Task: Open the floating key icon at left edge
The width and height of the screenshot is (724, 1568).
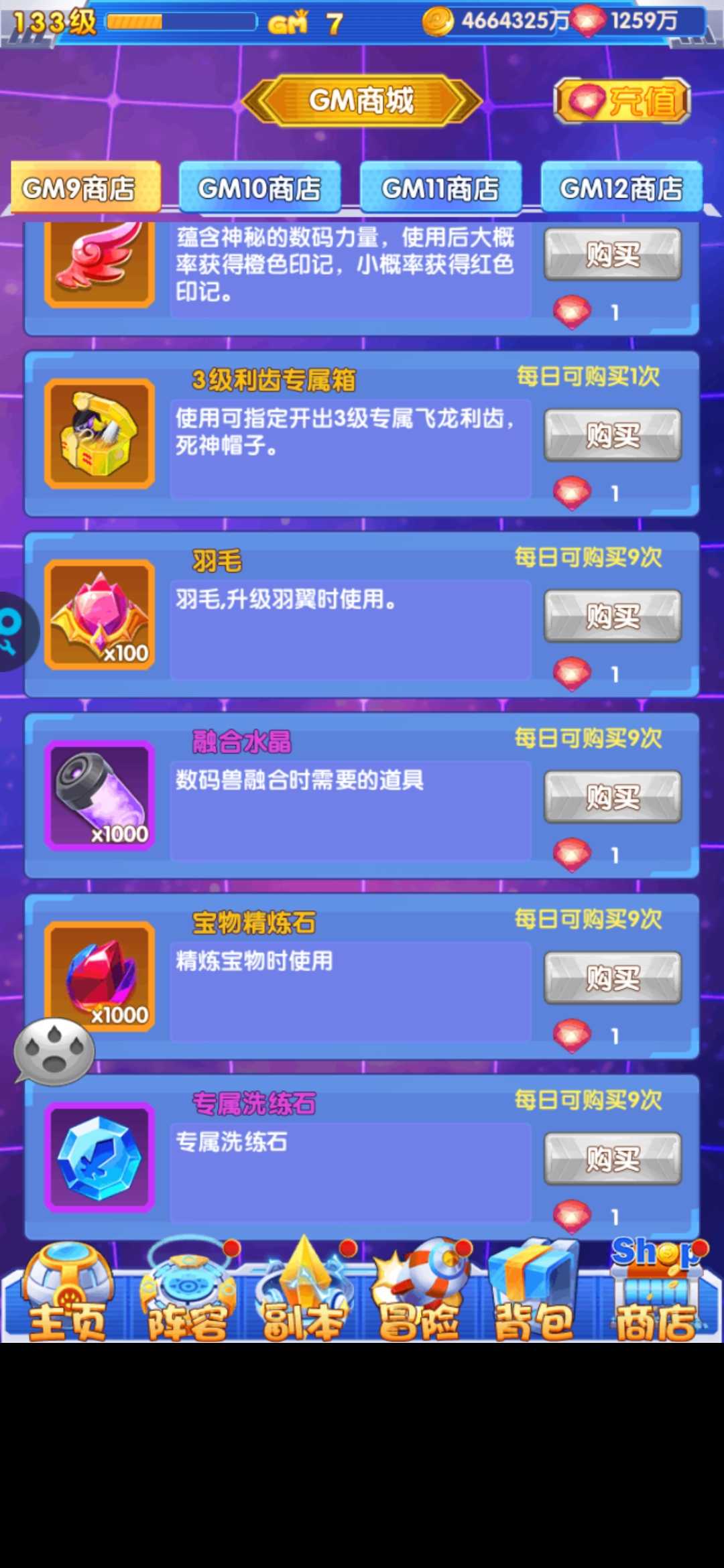Action: point(13,631)
